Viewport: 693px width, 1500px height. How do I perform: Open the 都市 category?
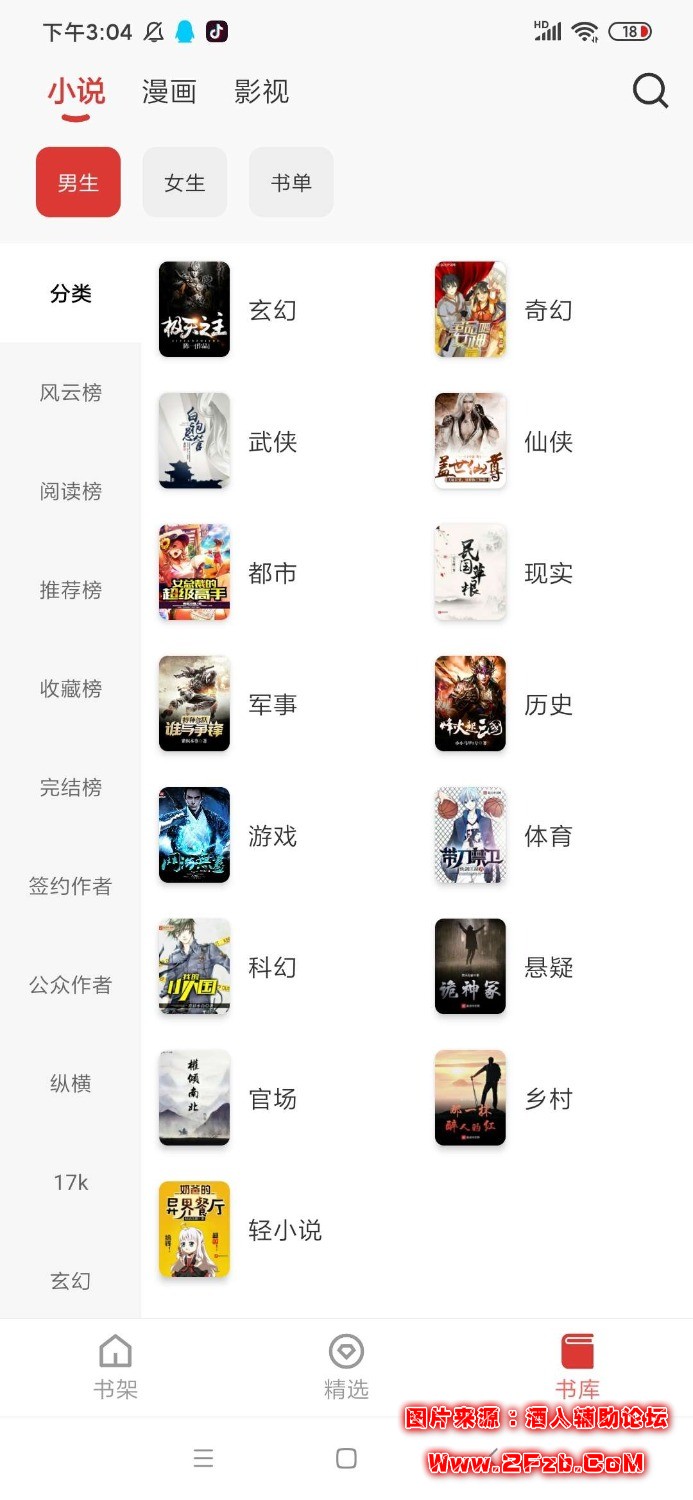point(230,573)
